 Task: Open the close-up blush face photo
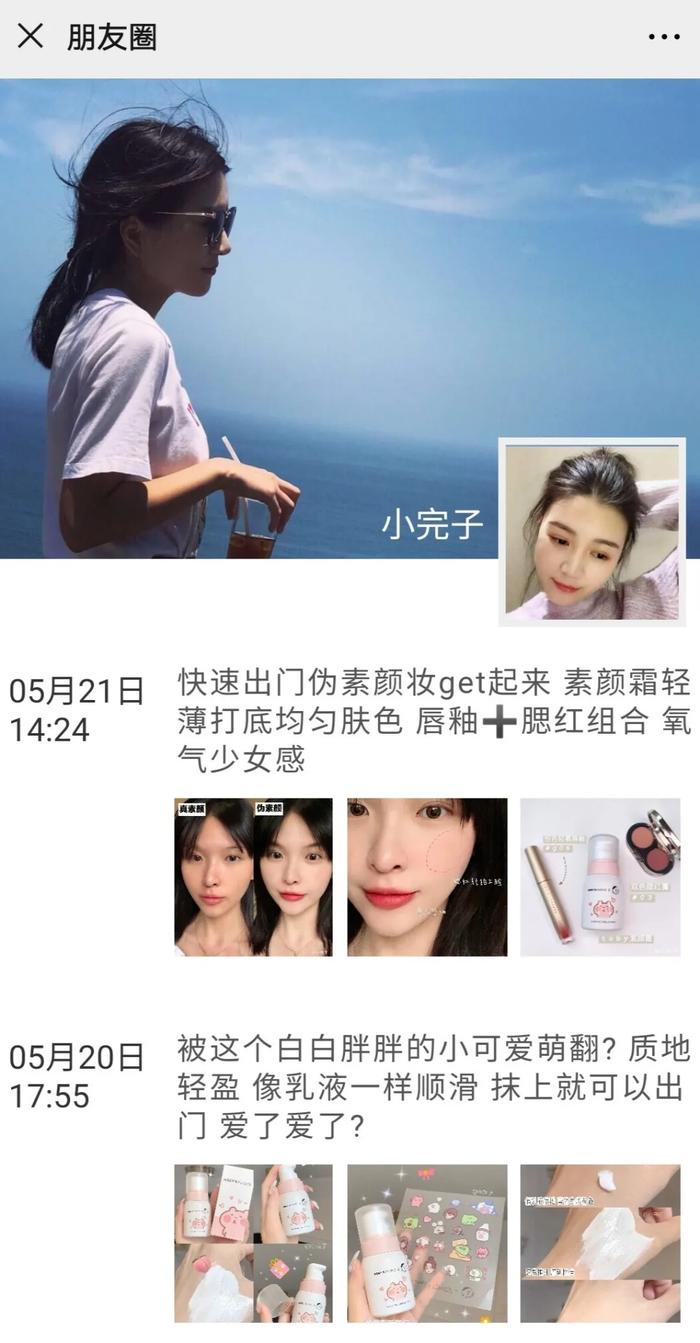click(x=427, y=877)
